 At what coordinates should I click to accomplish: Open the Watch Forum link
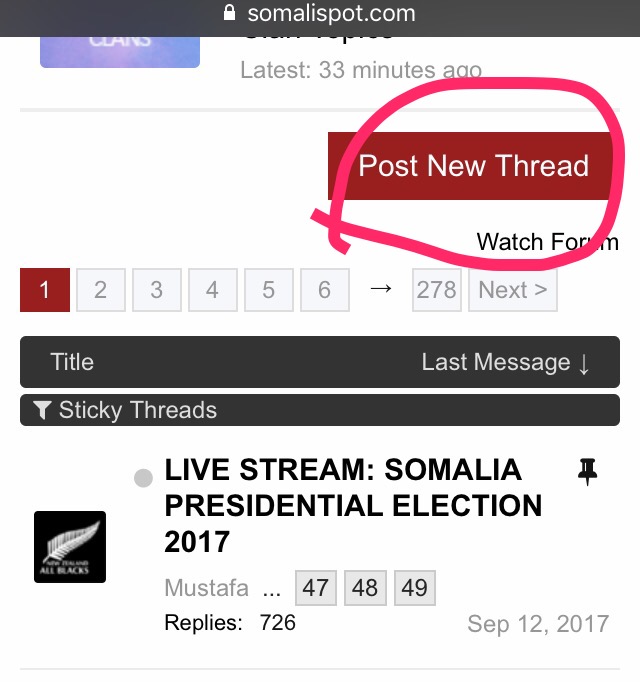click(x=547, y=242)
